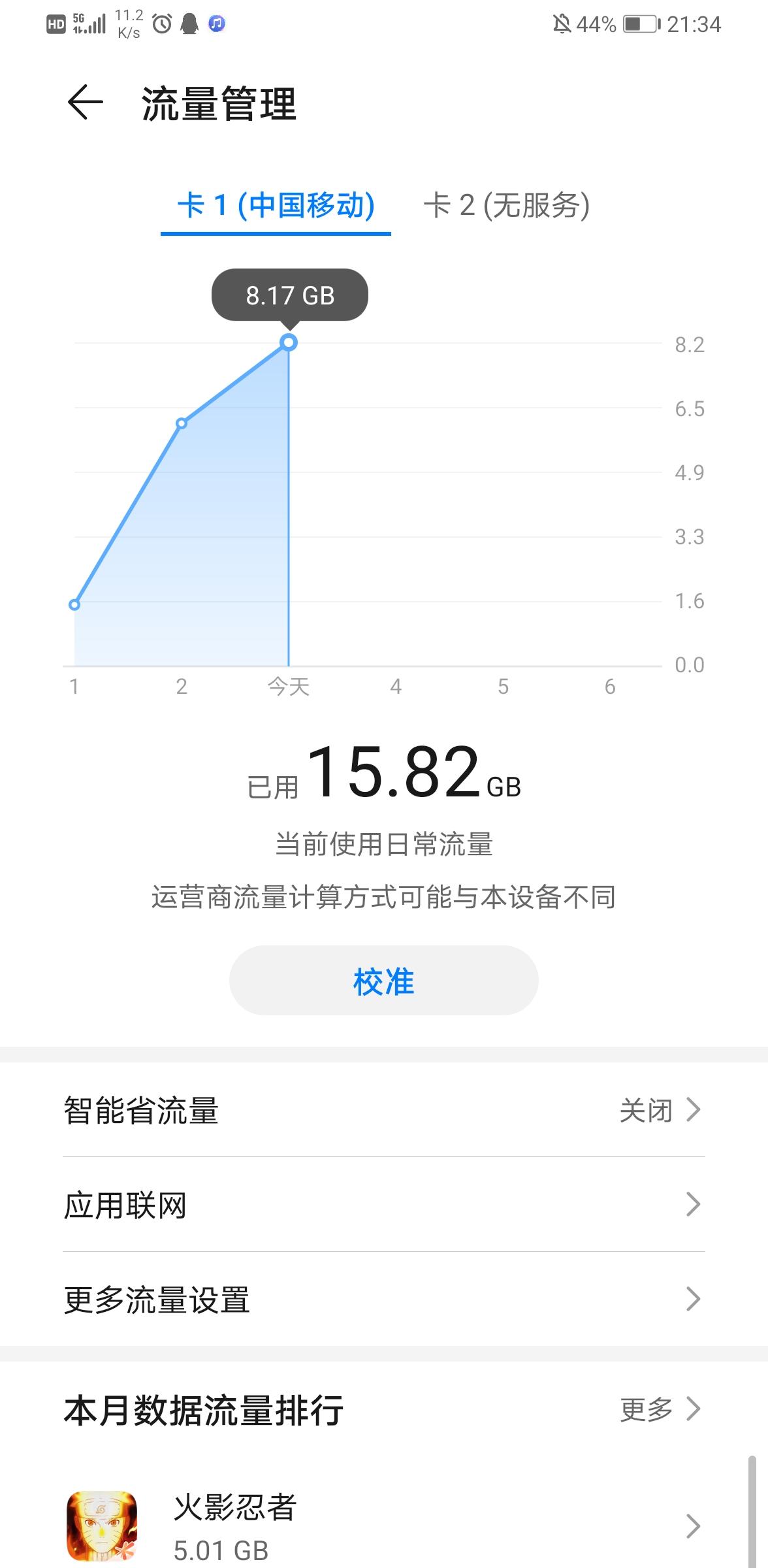Image resolution: width=768 pixels, height=1568 pixels.
Task: Expand 更多流量设置 options
Action: click(384, 1300)
